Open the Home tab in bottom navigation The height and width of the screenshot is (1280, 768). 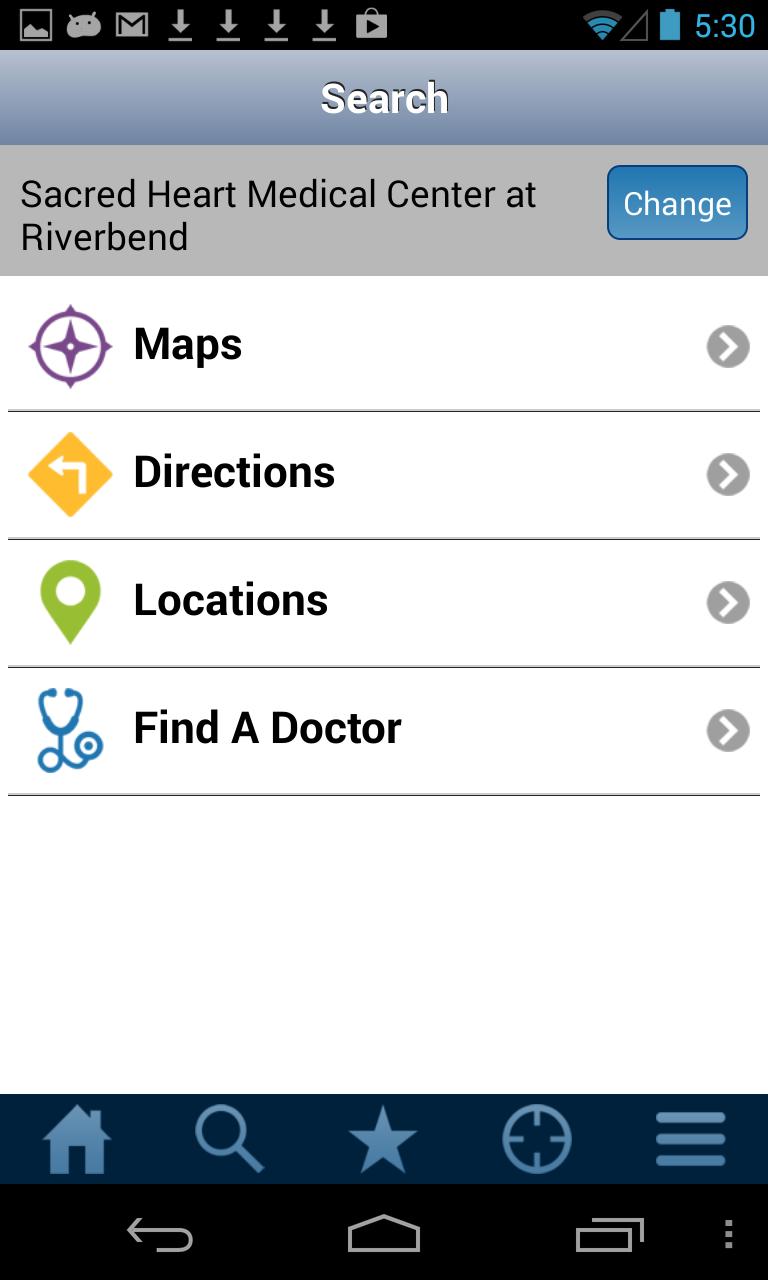click(77, 1138)
